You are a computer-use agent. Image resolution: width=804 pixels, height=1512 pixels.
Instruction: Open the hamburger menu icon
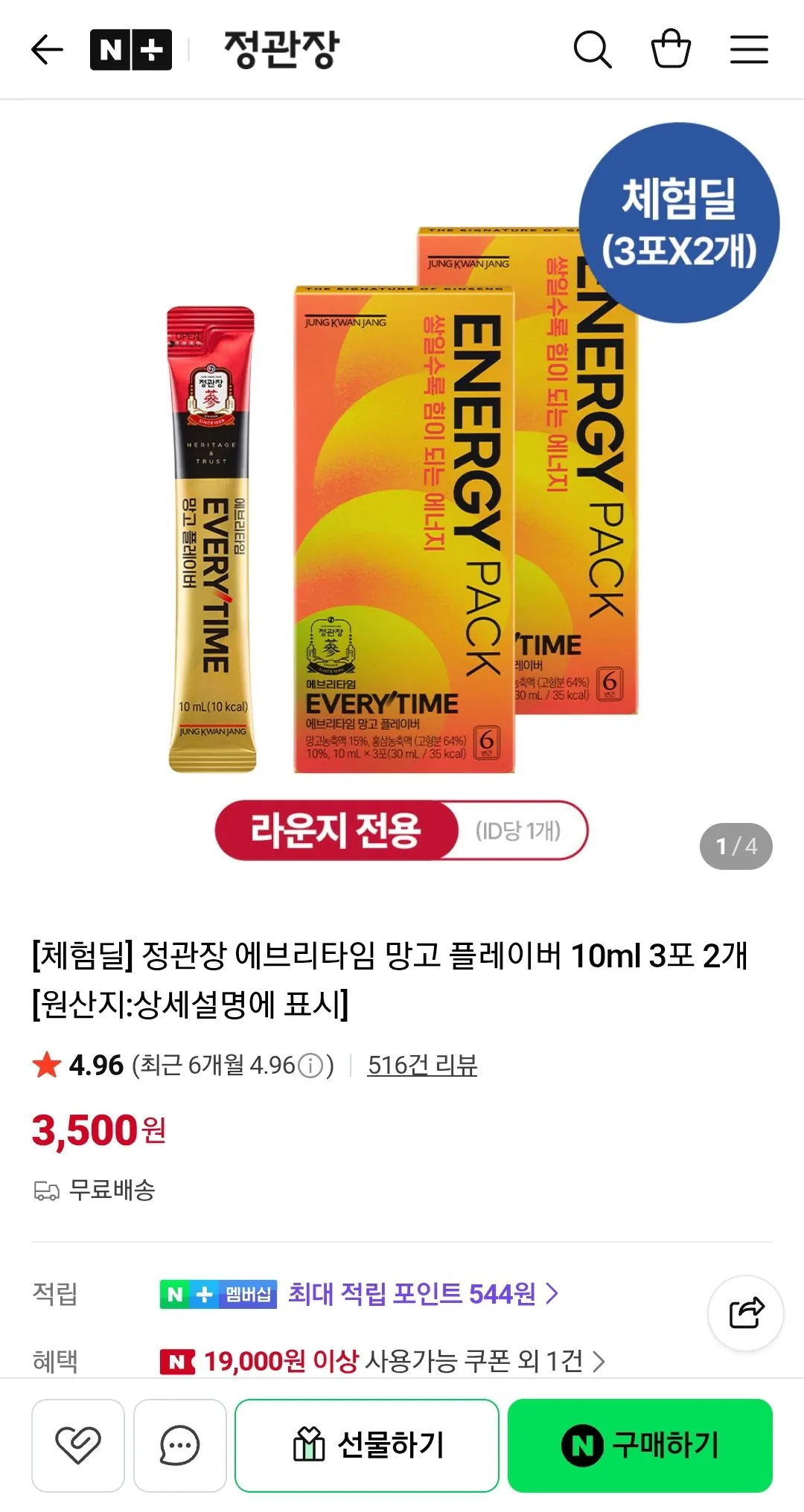[x=750, y=49]
